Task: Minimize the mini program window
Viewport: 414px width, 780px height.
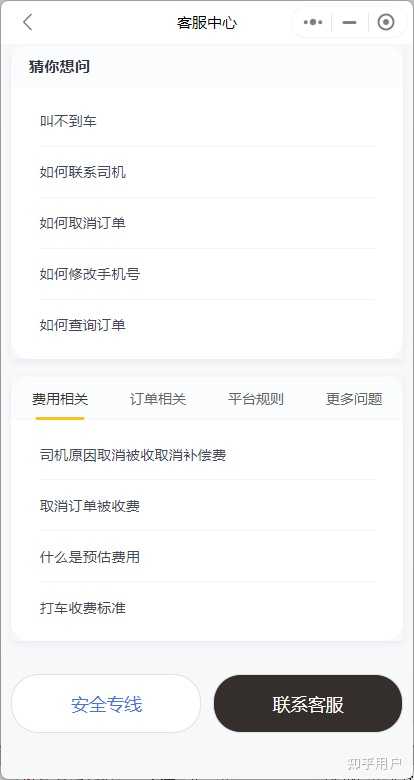Action: click(350, 22)
